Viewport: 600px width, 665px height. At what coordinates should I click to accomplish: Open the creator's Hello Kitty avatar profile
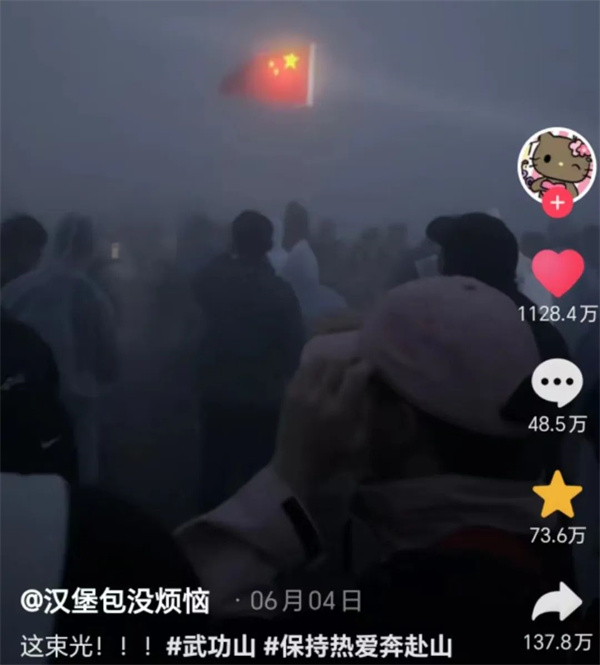tap(556, 163)
